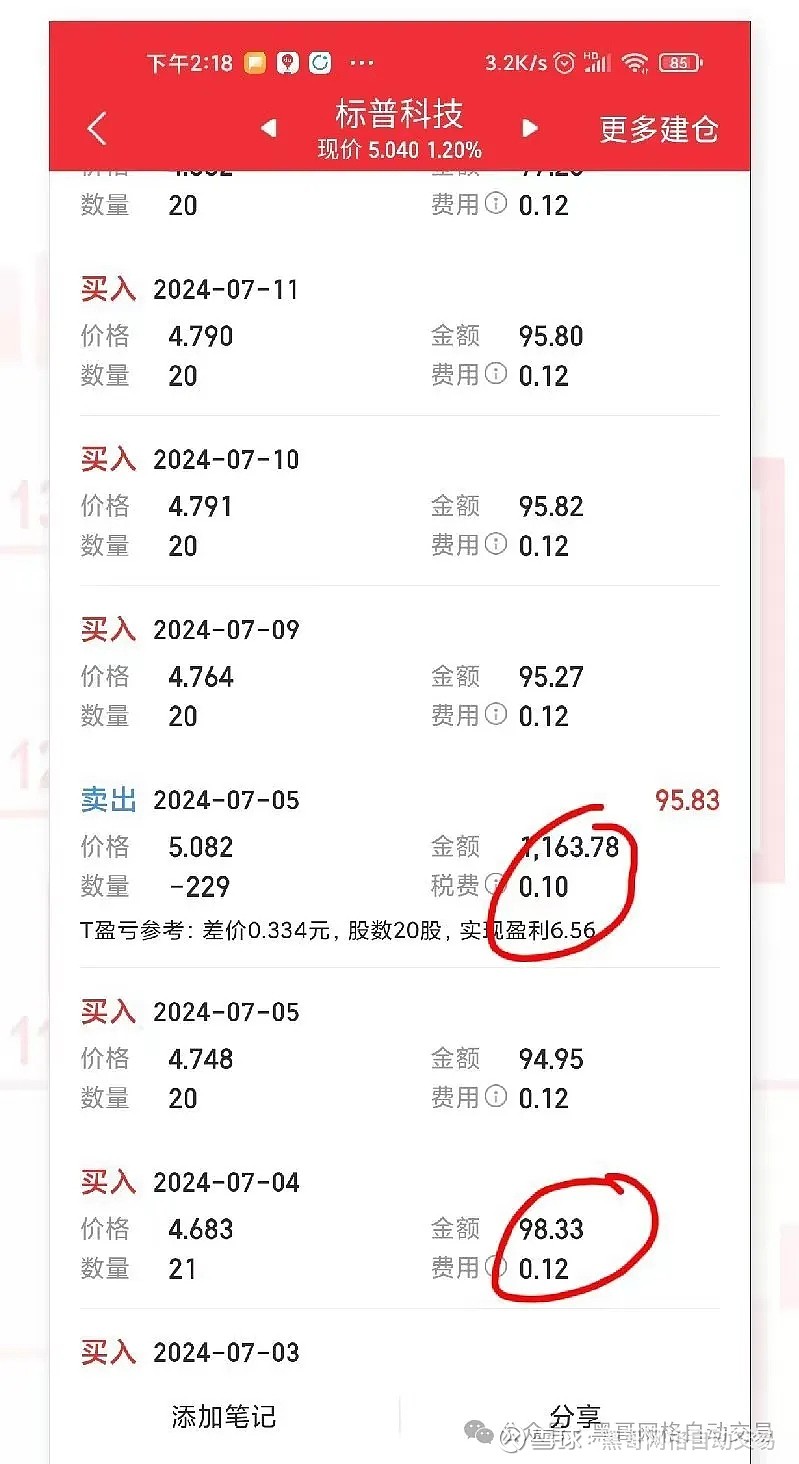Image resolution: width=799 pixels, height=1464 pixels.
Task: Go back using the top-left arrow
Action: 97,128
